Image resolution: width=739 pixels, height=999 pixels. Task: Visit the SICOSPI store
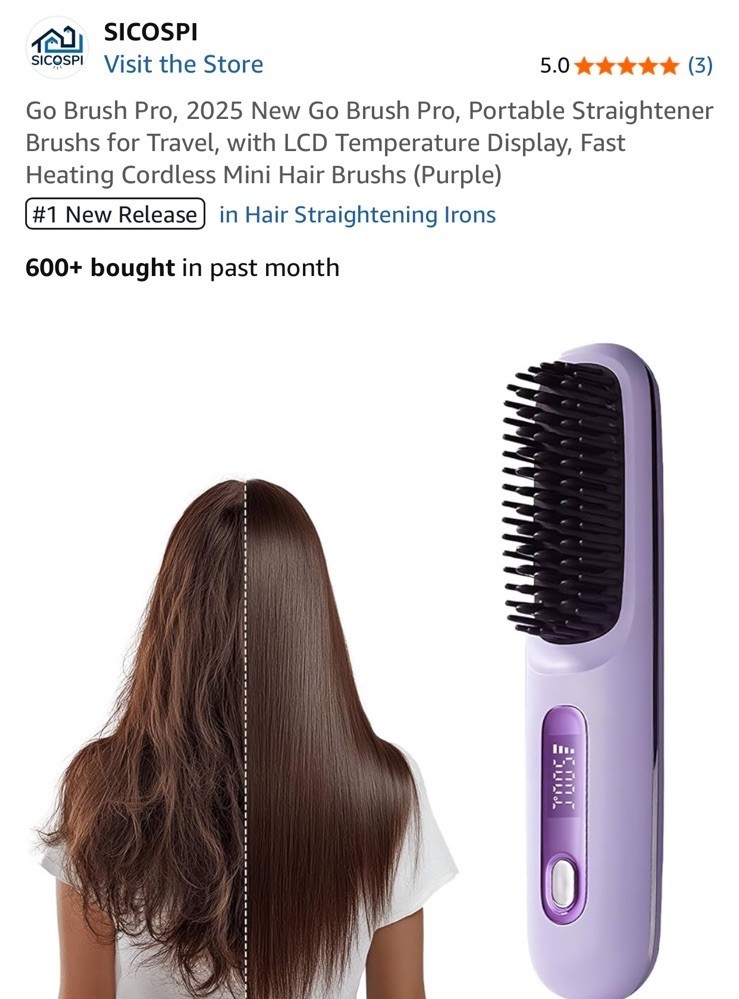coord(183,64)
